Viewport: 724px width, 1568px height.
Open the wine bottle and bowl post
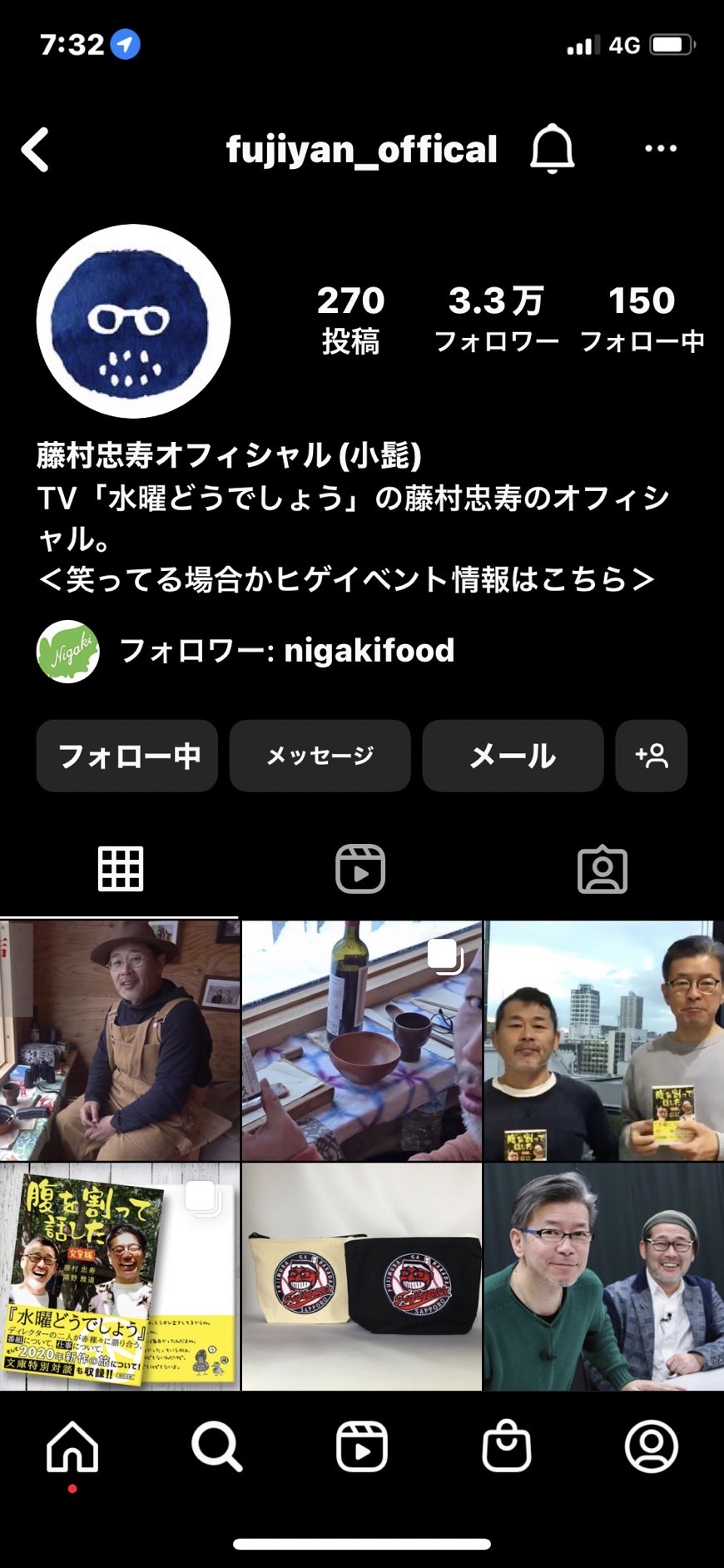coord(362,1040)
